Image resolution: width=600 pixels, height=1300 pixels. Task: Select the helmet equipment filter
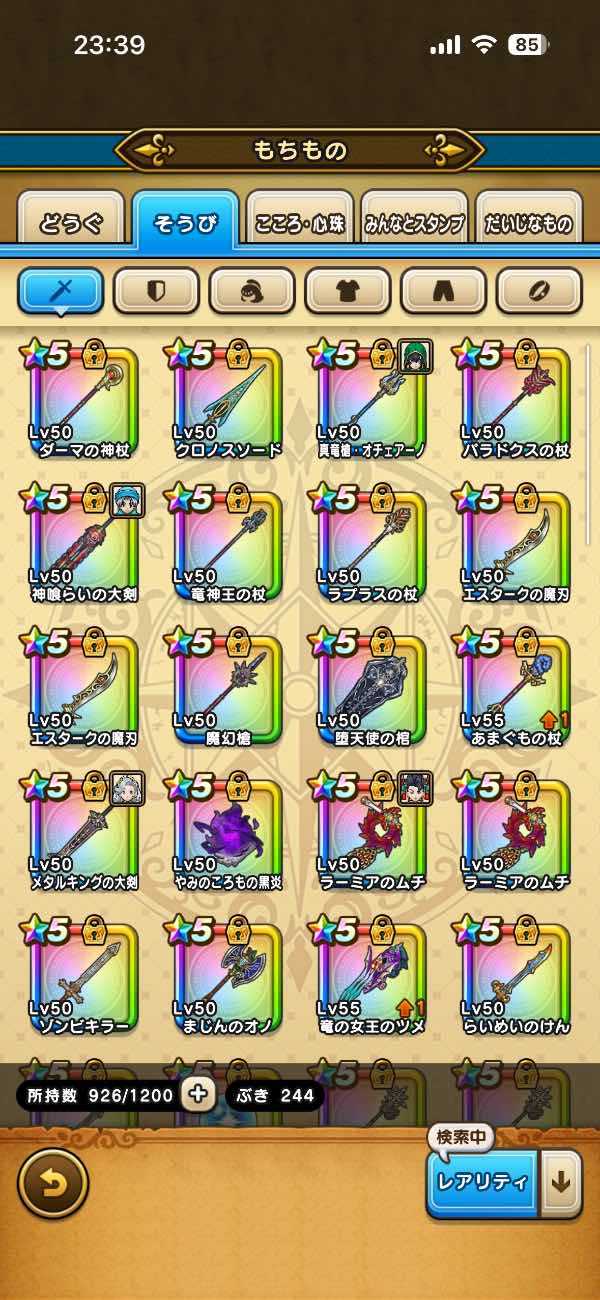(252, 291)
